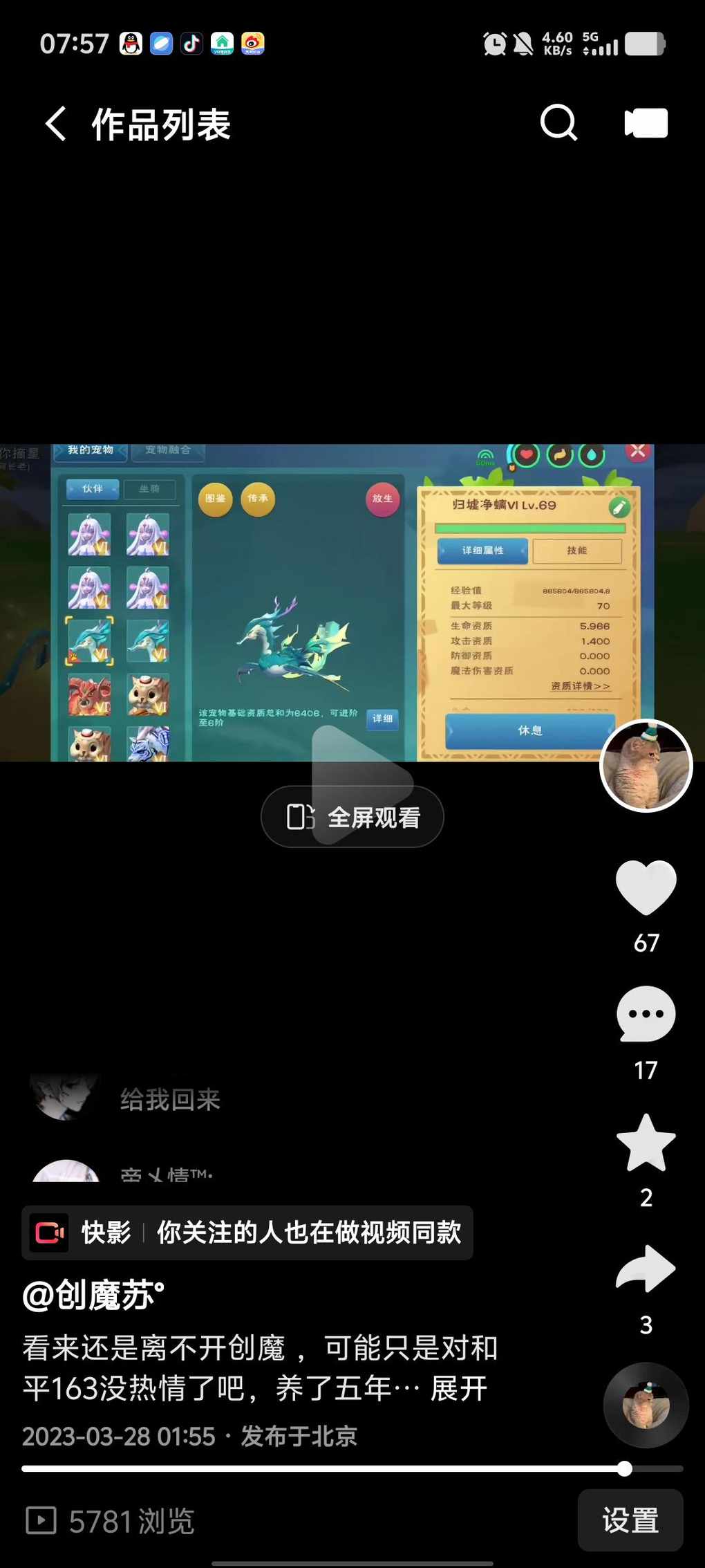705x1568 pixels.
Task: Watch in fullscreen with 全屏观看
Action: tap(352, 817)
